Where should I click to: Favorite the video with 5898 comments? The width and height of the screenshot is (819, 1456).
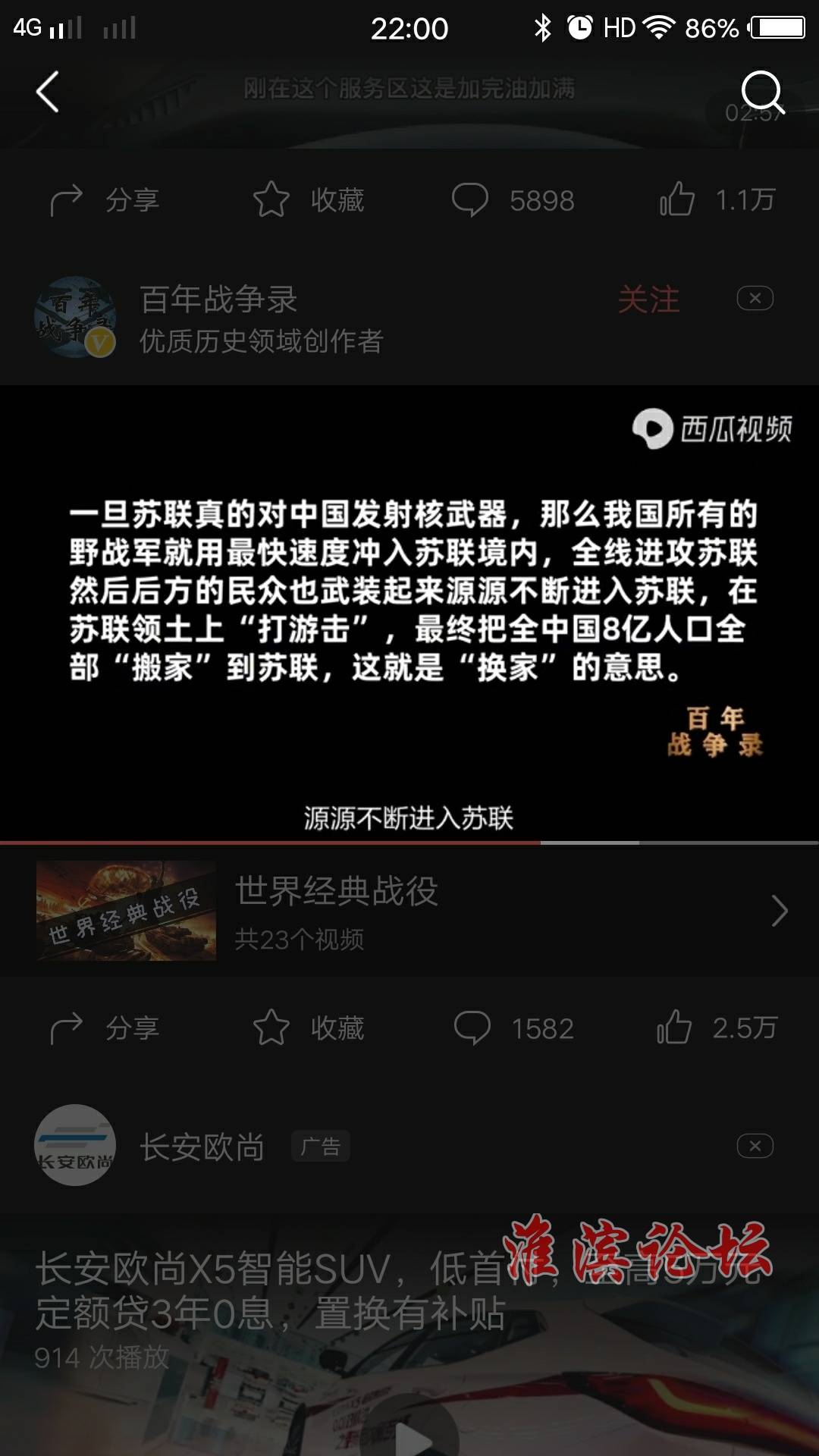coord(309,200)
